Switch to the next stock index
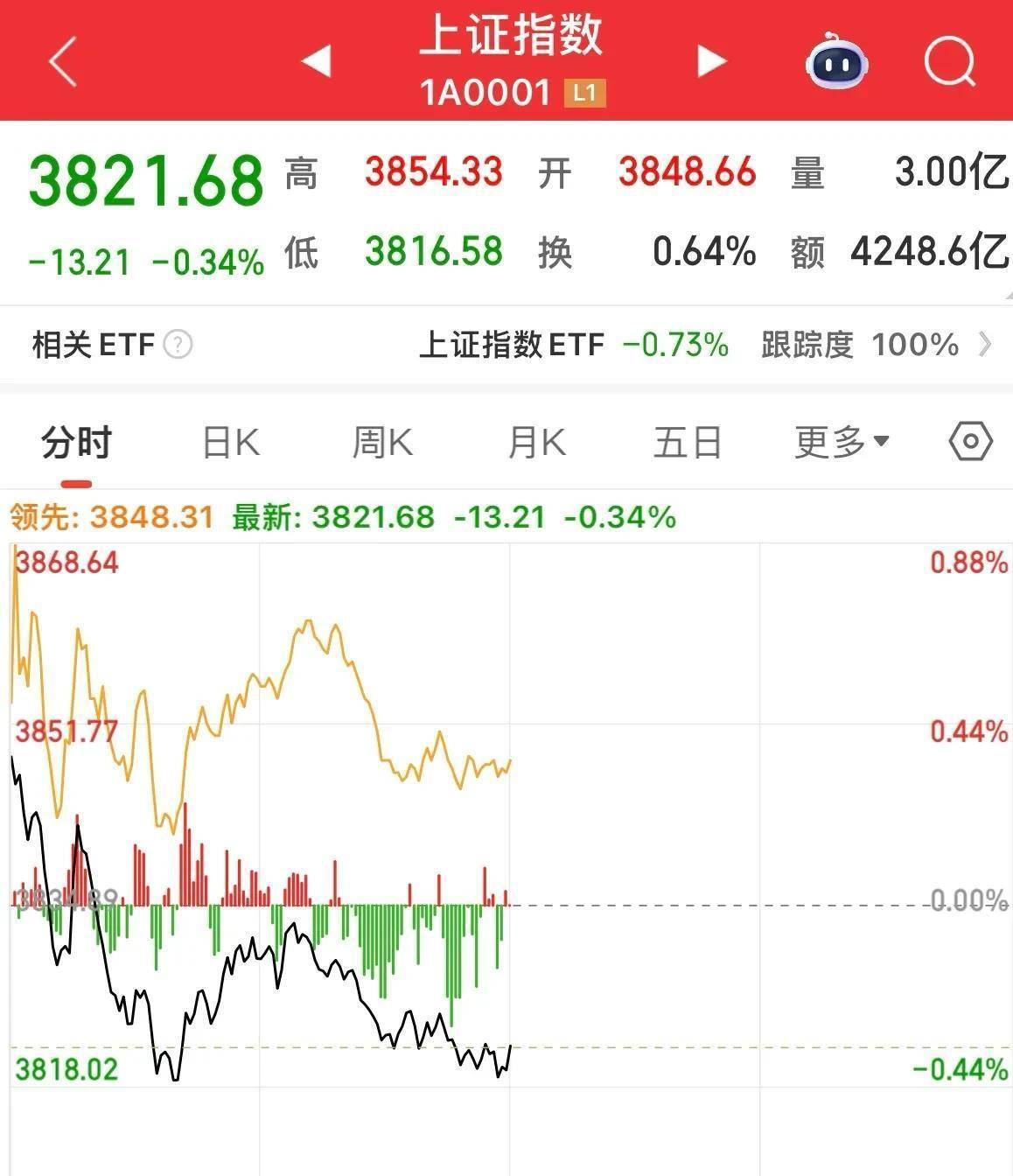This screenshot has width=1013, height=1176. (x=711, y=61)
